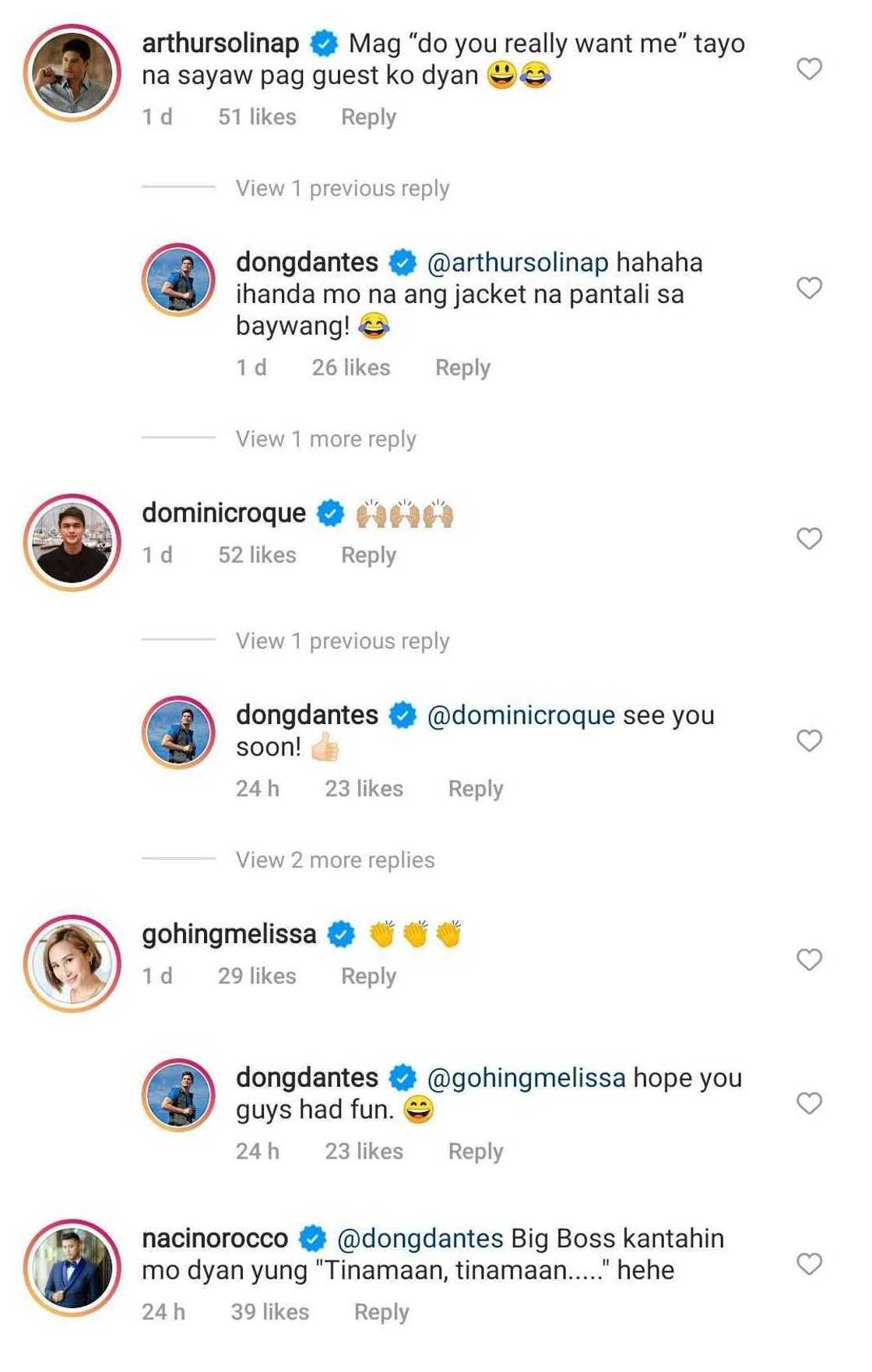Reply to dominicroque's comment

coord(368,555)
